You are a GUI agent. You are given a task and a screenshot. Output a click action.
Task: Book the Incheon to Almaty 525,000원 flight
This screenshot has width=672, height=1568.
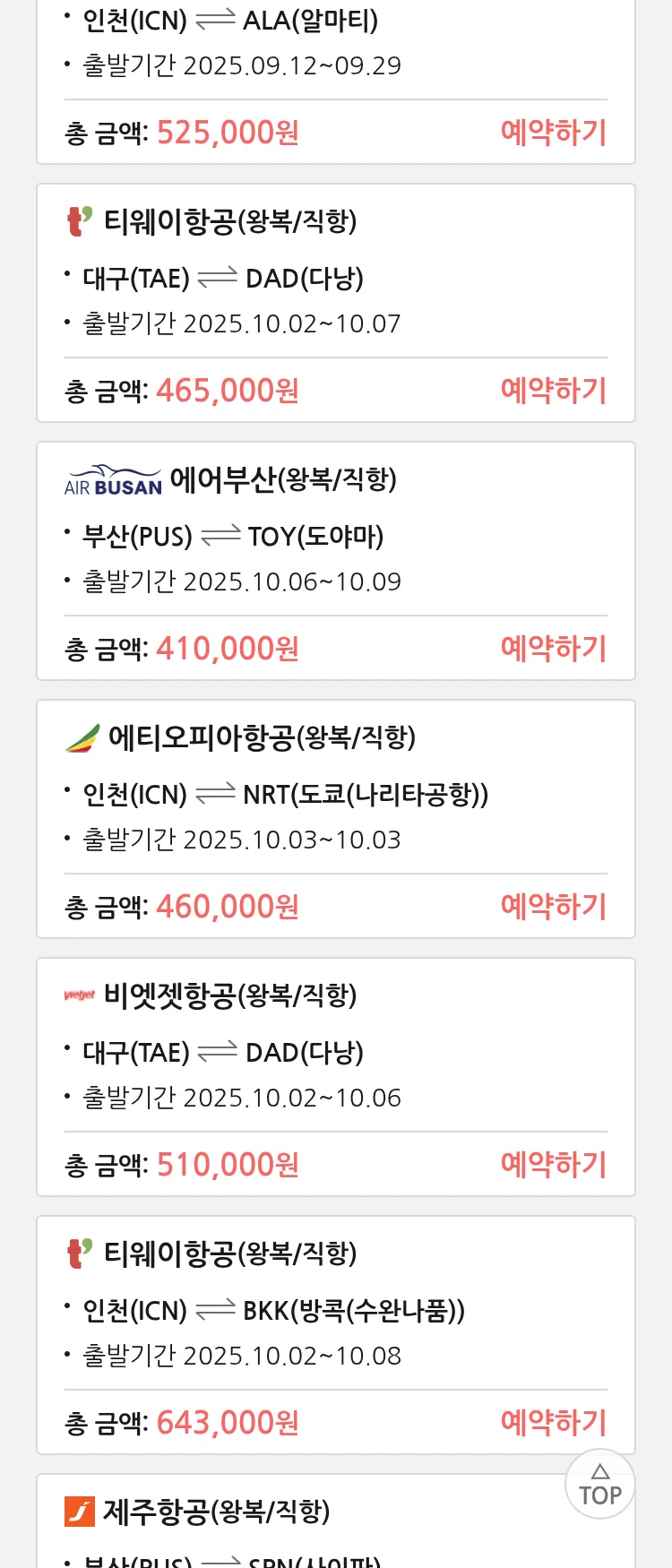click(x=553, y=133)
